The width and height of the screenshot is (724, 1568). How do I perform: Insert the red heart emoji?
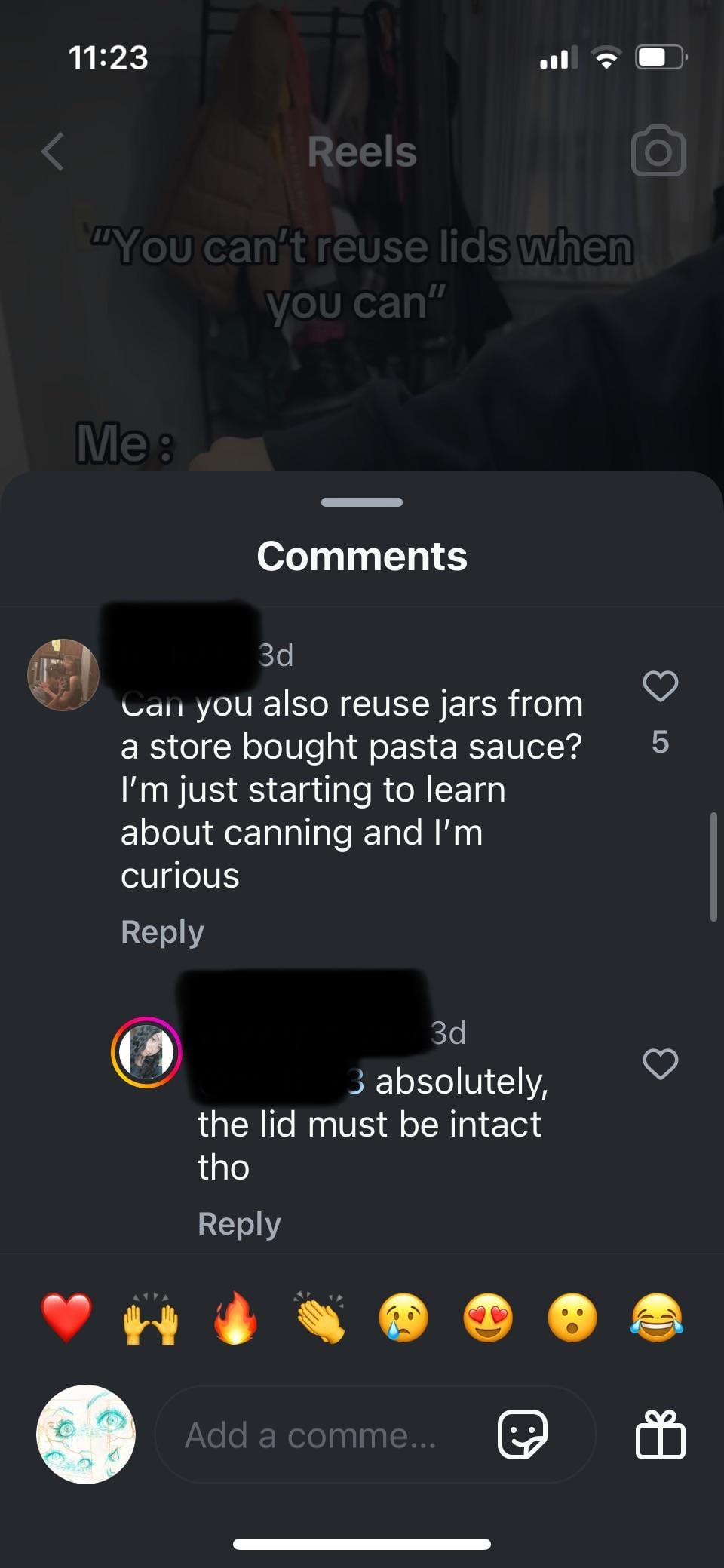[66, 1318]
